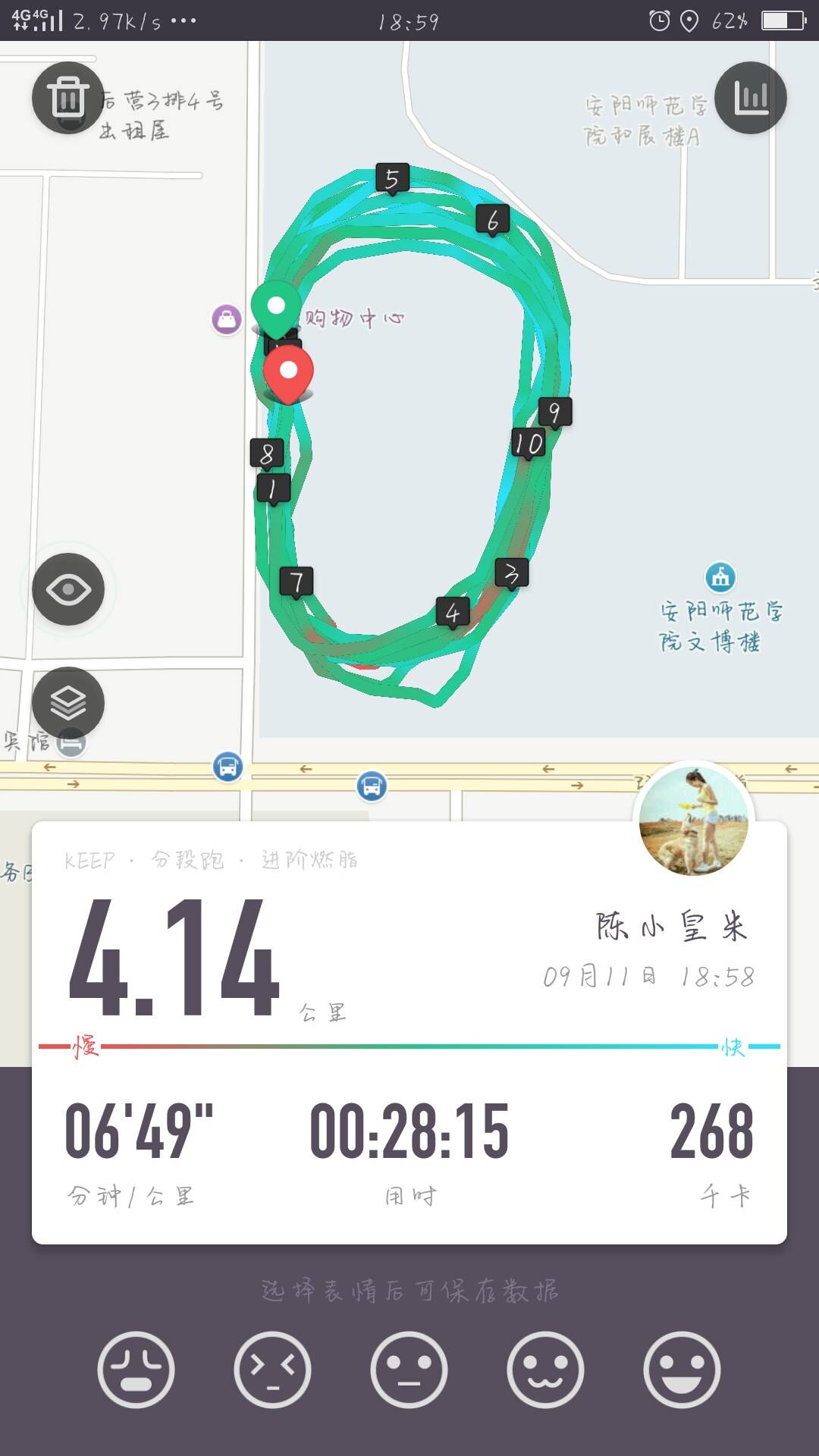Delete this run record with trash icon
This screenshot has height=1456, width=819.
tap(67, 98)
